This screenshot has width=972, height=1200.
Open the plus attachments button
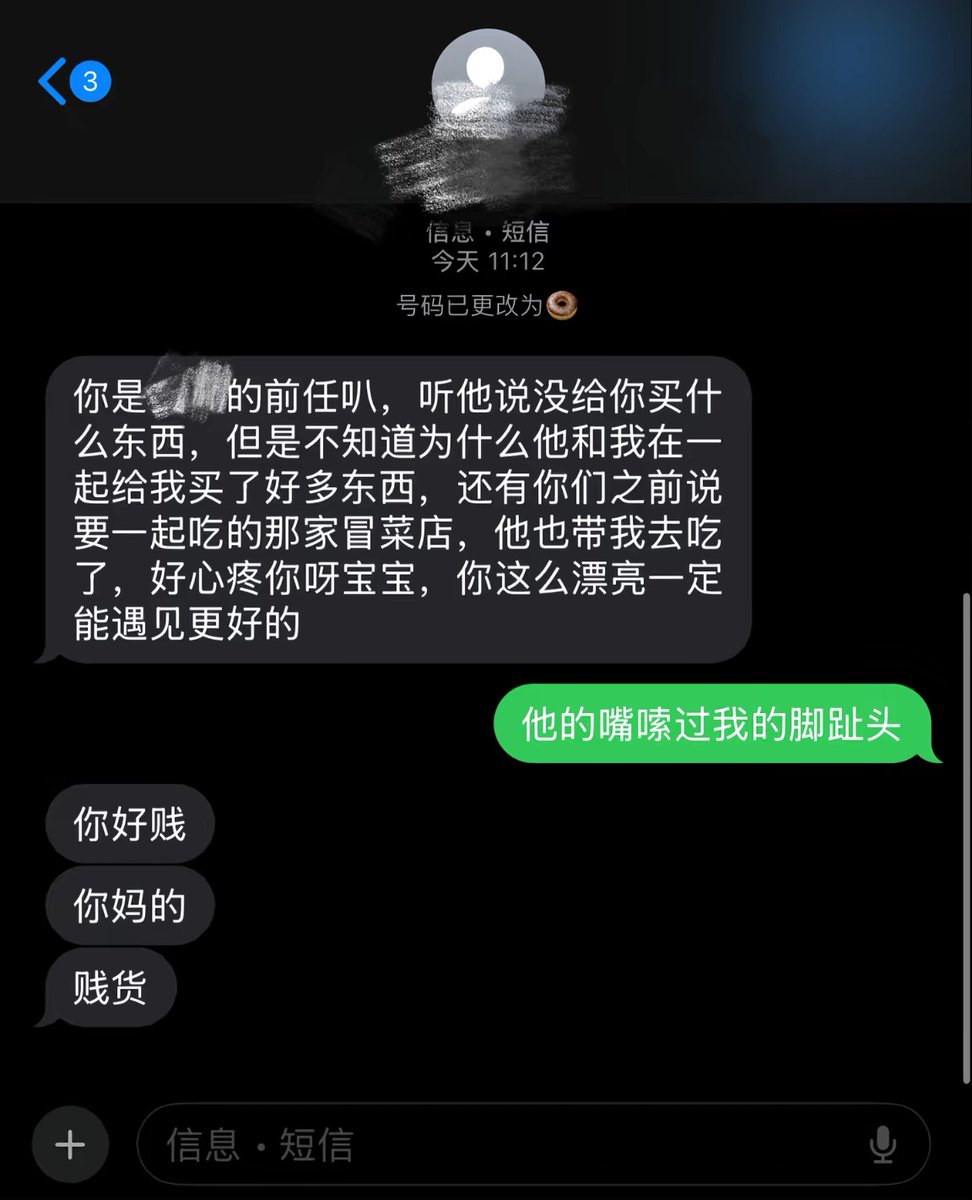(70, 1145)
